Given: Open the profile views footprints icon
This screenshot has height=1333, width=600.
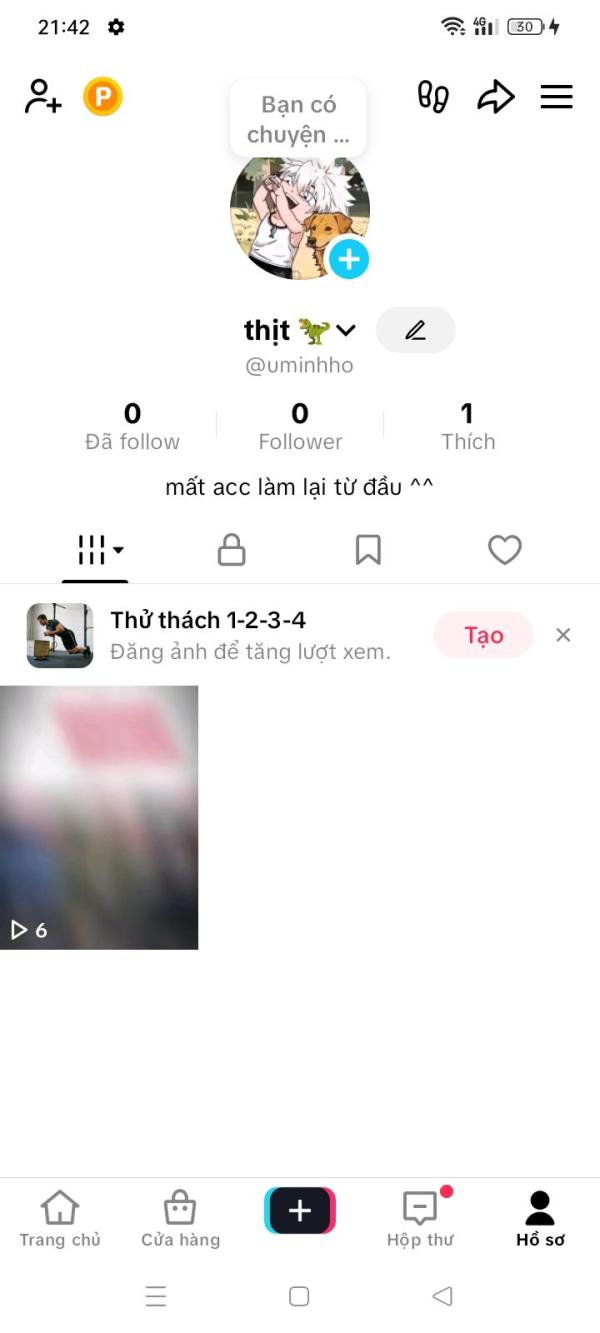Looking at the screenshot, I should click(x=433, y=97).
